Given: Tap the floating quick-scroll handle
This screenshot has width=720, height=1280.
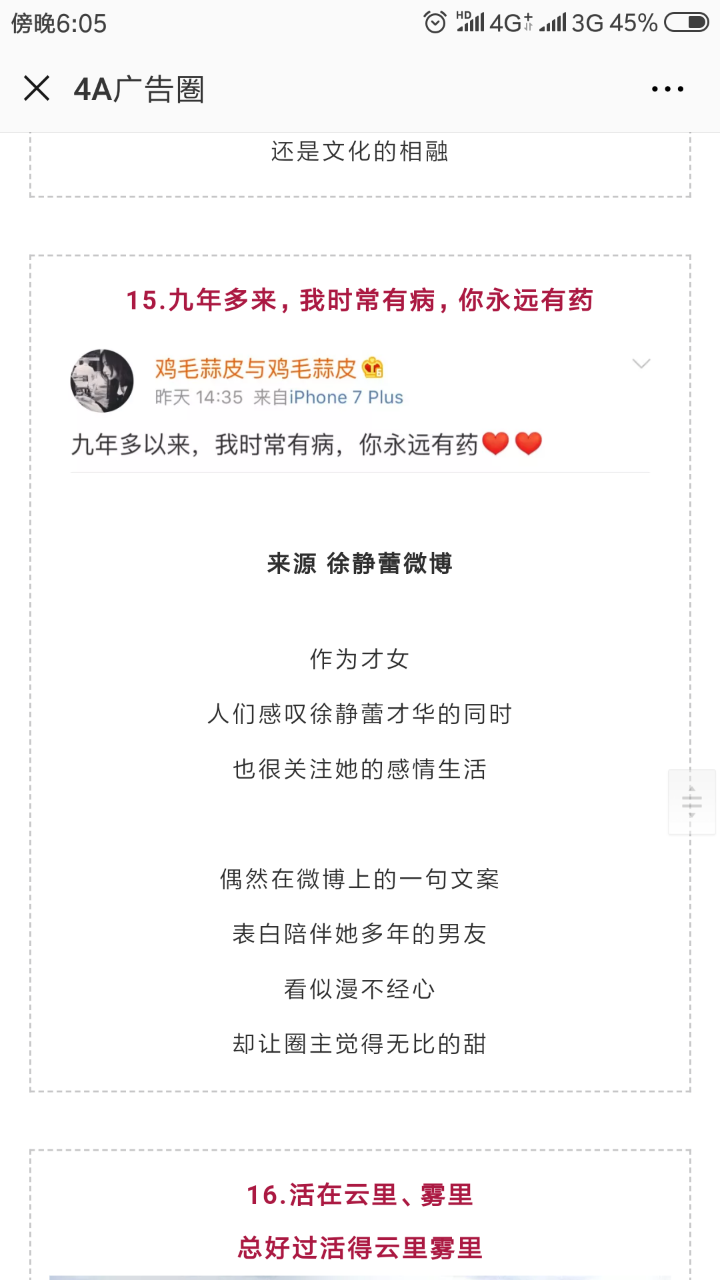Looking at the screenshot, I should (691, 802).
